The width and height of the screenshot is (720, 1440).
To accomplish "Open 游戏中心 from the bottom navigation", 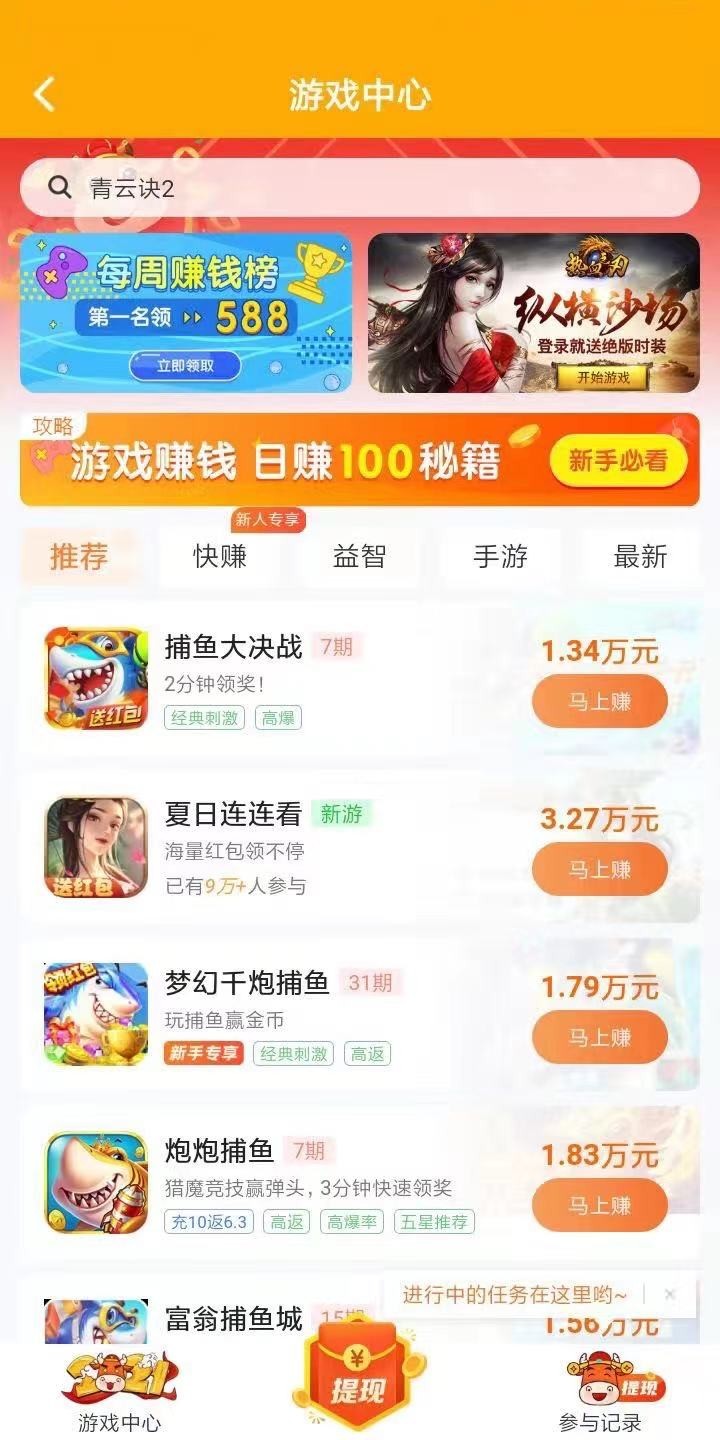I will [x=120, y=1390].
